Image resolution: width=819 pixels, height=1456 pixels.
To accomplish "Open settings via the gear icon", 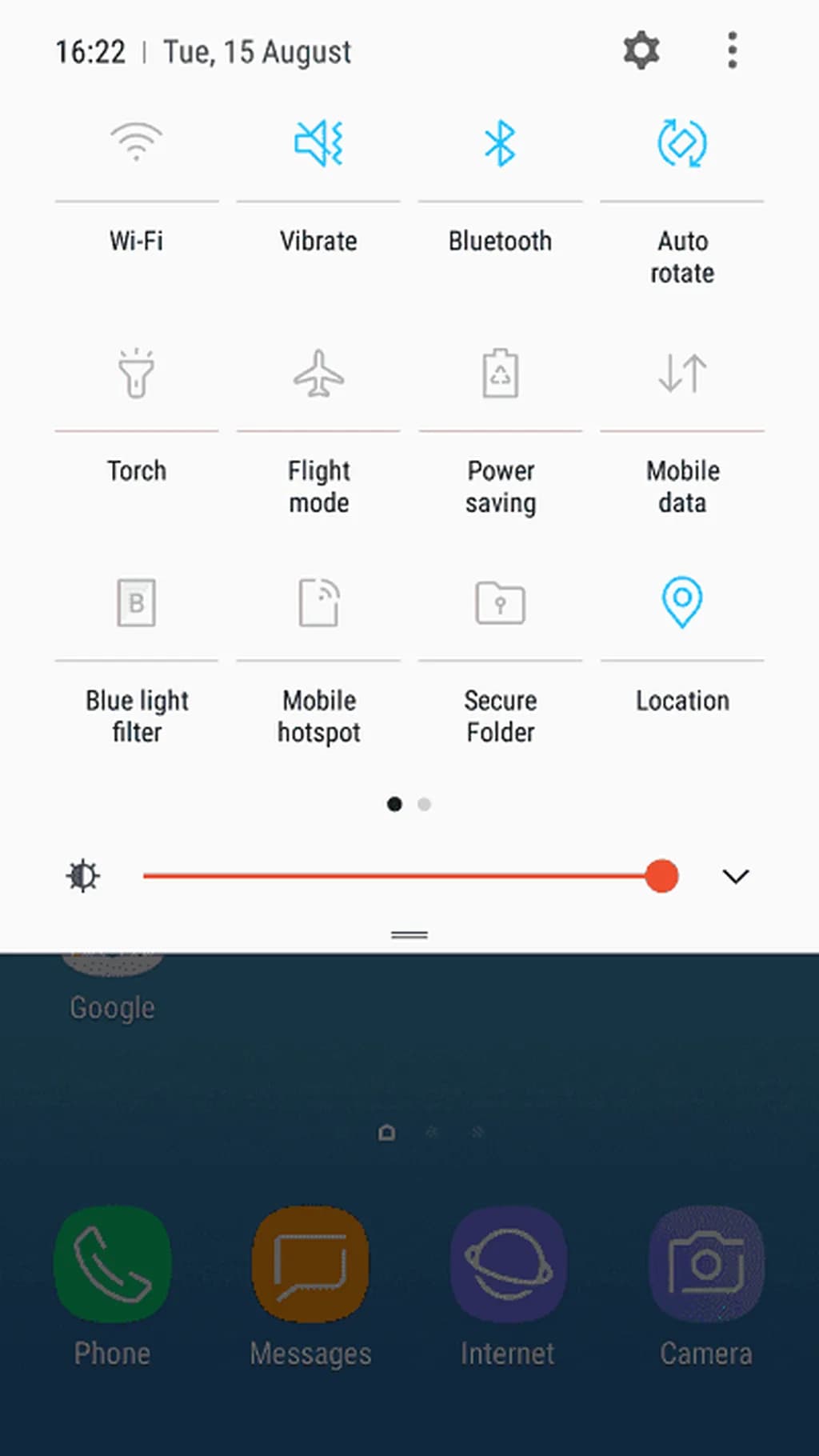I will point(641,51).
